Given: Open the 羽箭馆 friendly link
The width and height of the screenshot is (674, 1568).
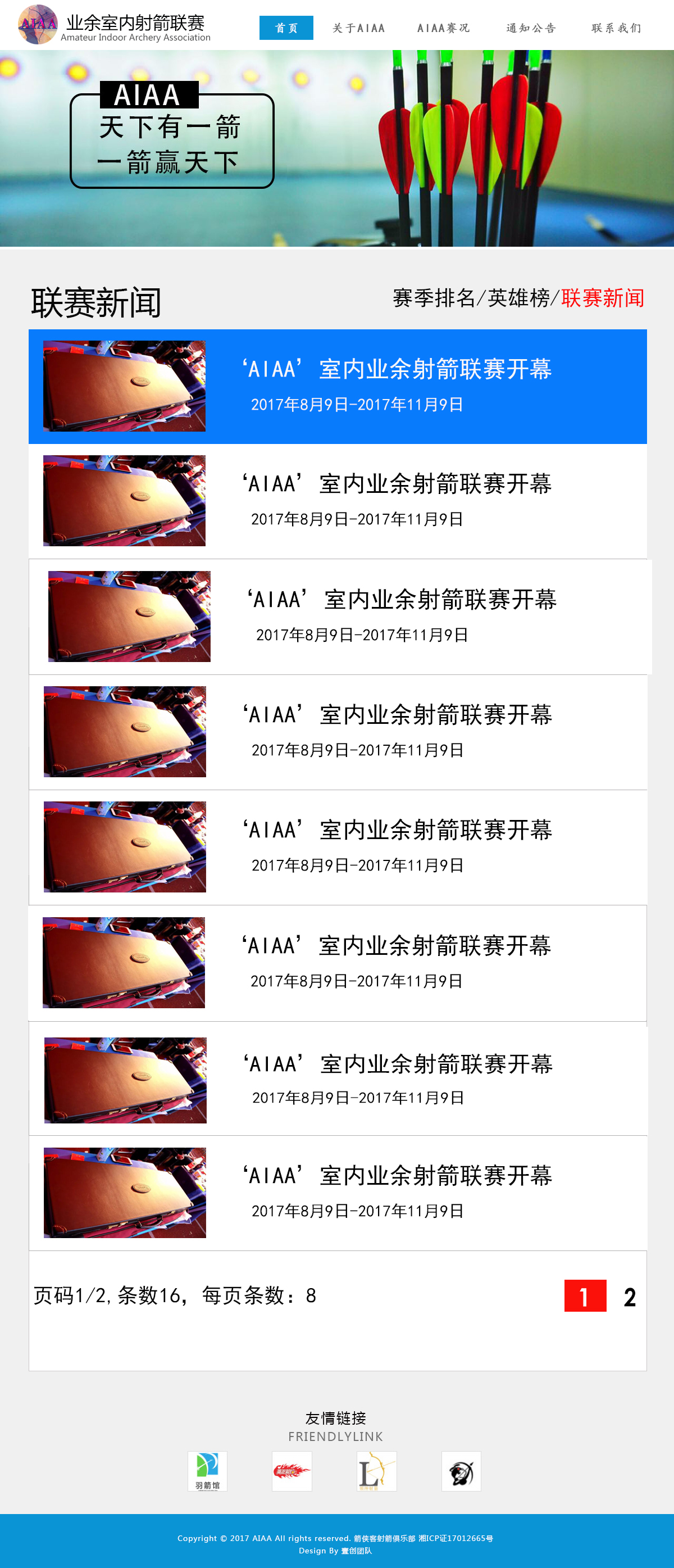Looking at the screenshot, I should point(207,1471).
